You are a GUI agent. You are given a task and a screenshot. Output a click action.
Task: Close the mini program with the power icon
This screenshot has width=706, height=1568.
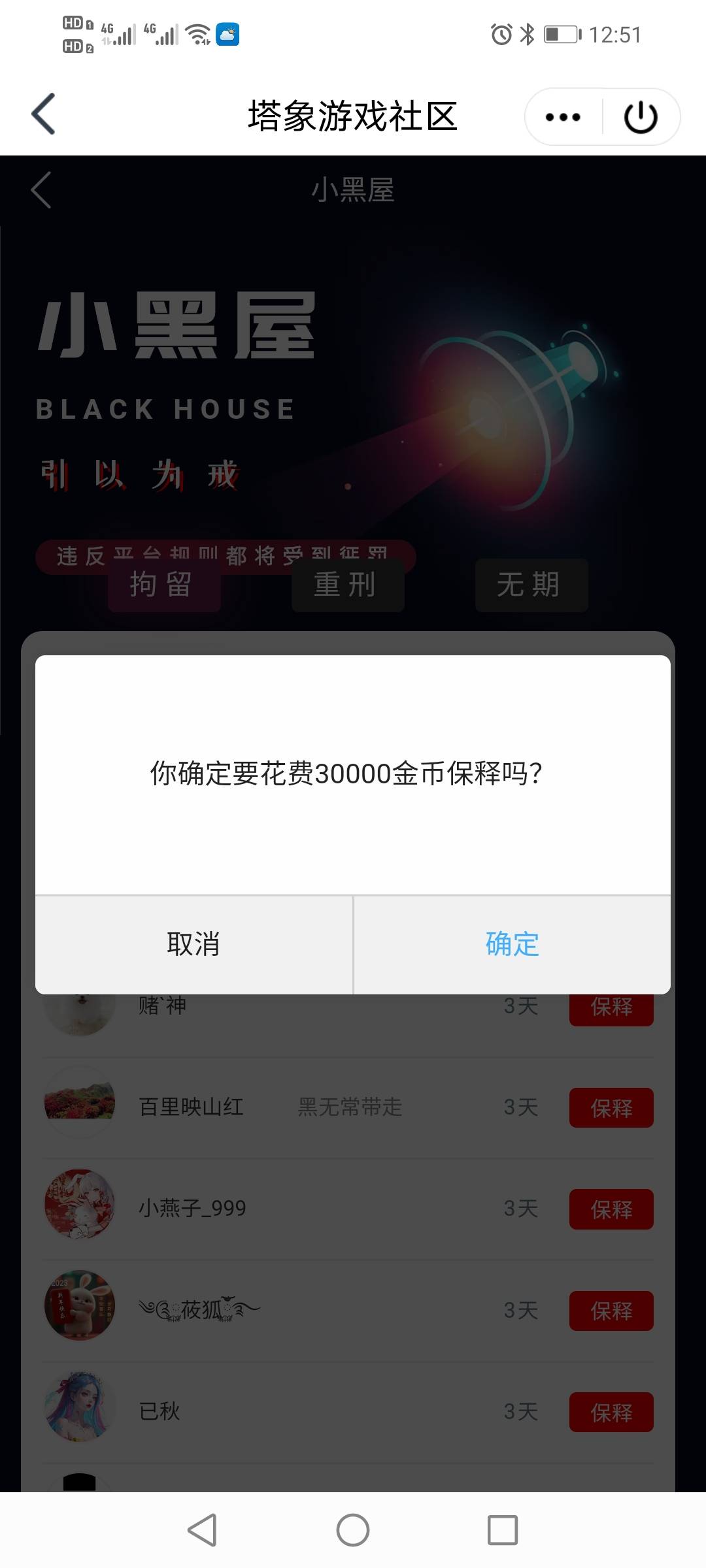(x=641, y=117)
